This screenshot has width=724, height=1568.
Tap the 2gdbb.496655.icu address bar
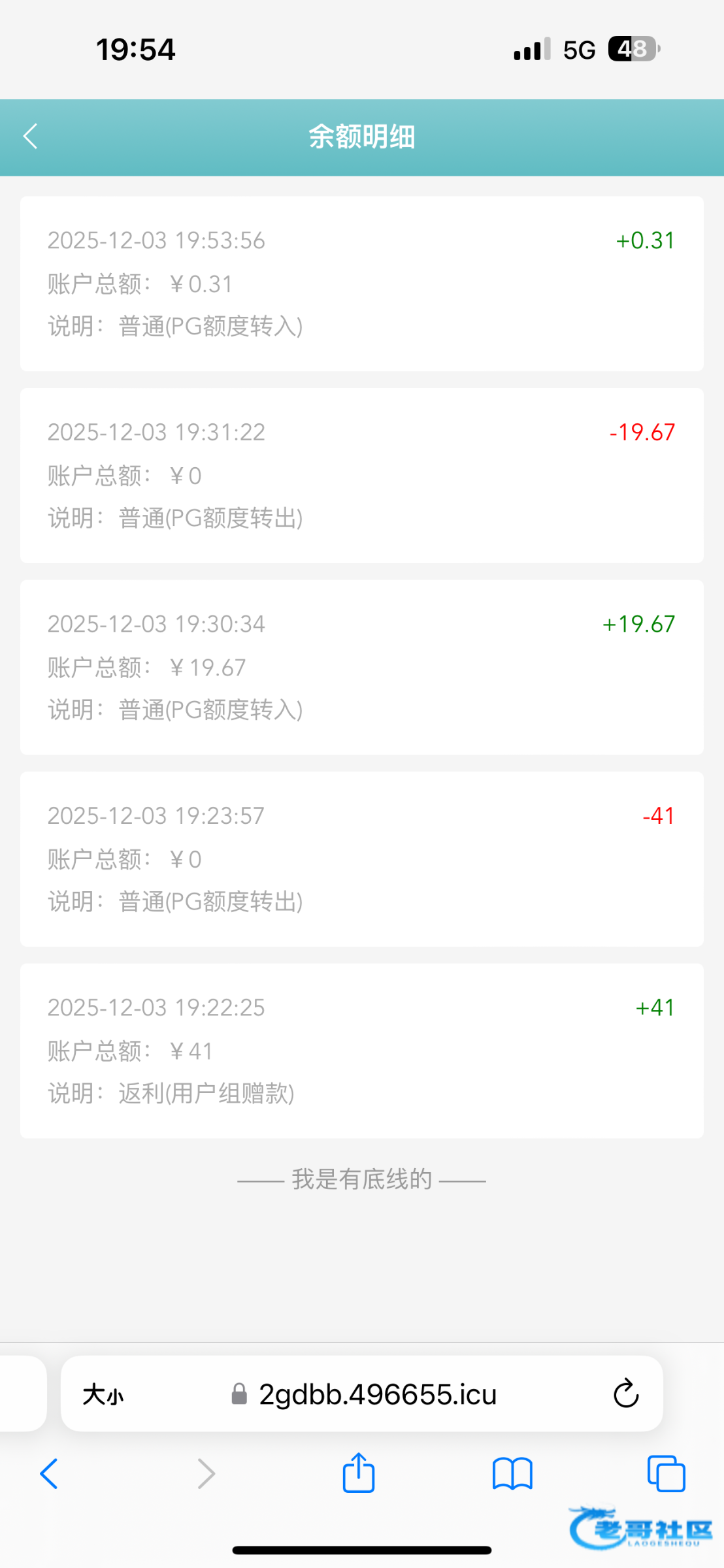pyautogui.click(x=377, y=1395)
